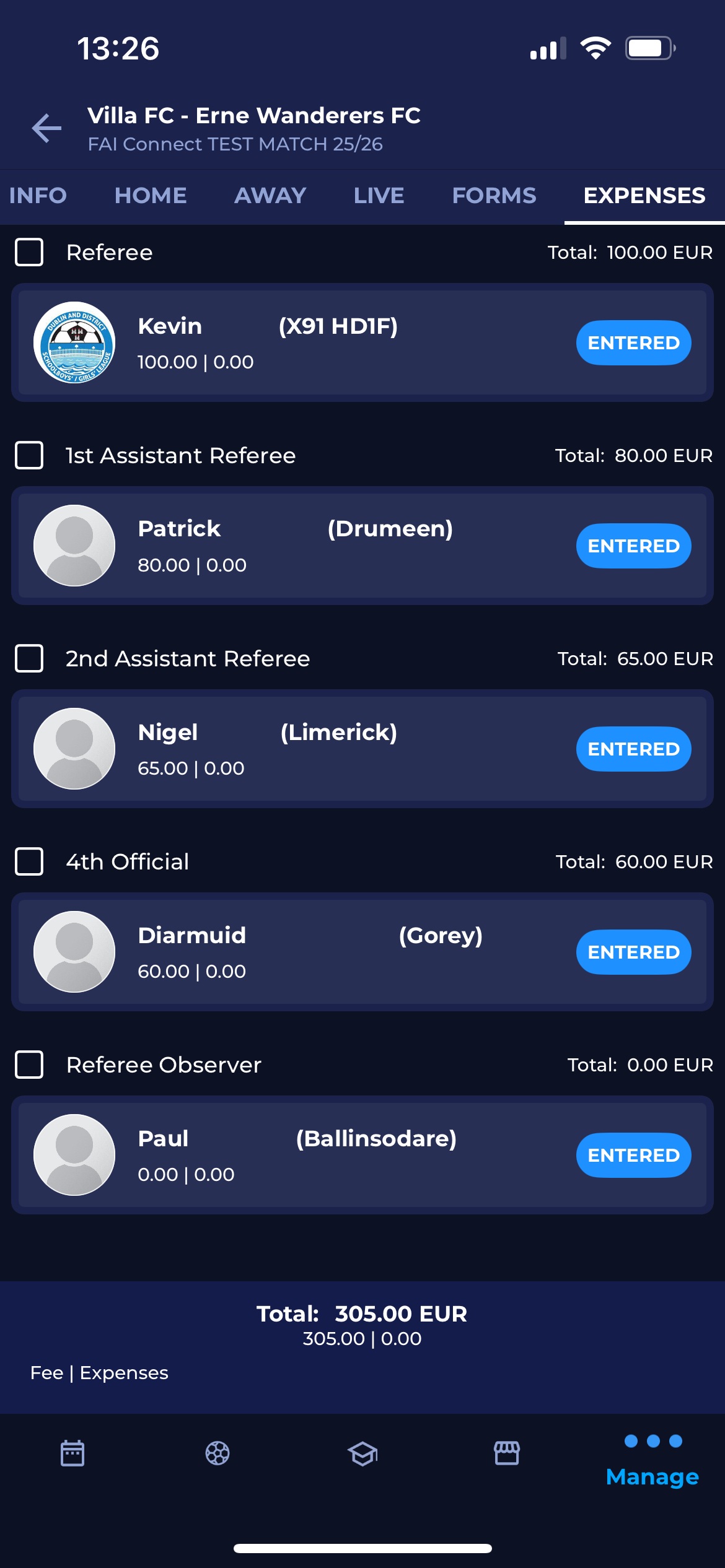The image size is (725, 1568).
Task: Open Nigel's ENTERED expense status
Action: 633,749
